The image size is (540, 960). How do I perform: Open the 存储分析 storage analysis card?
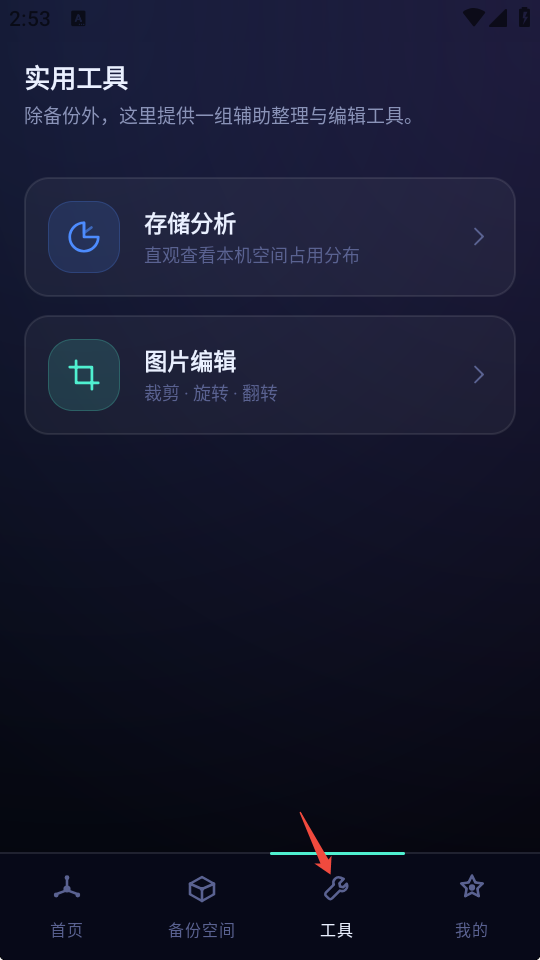pos(270,237)
